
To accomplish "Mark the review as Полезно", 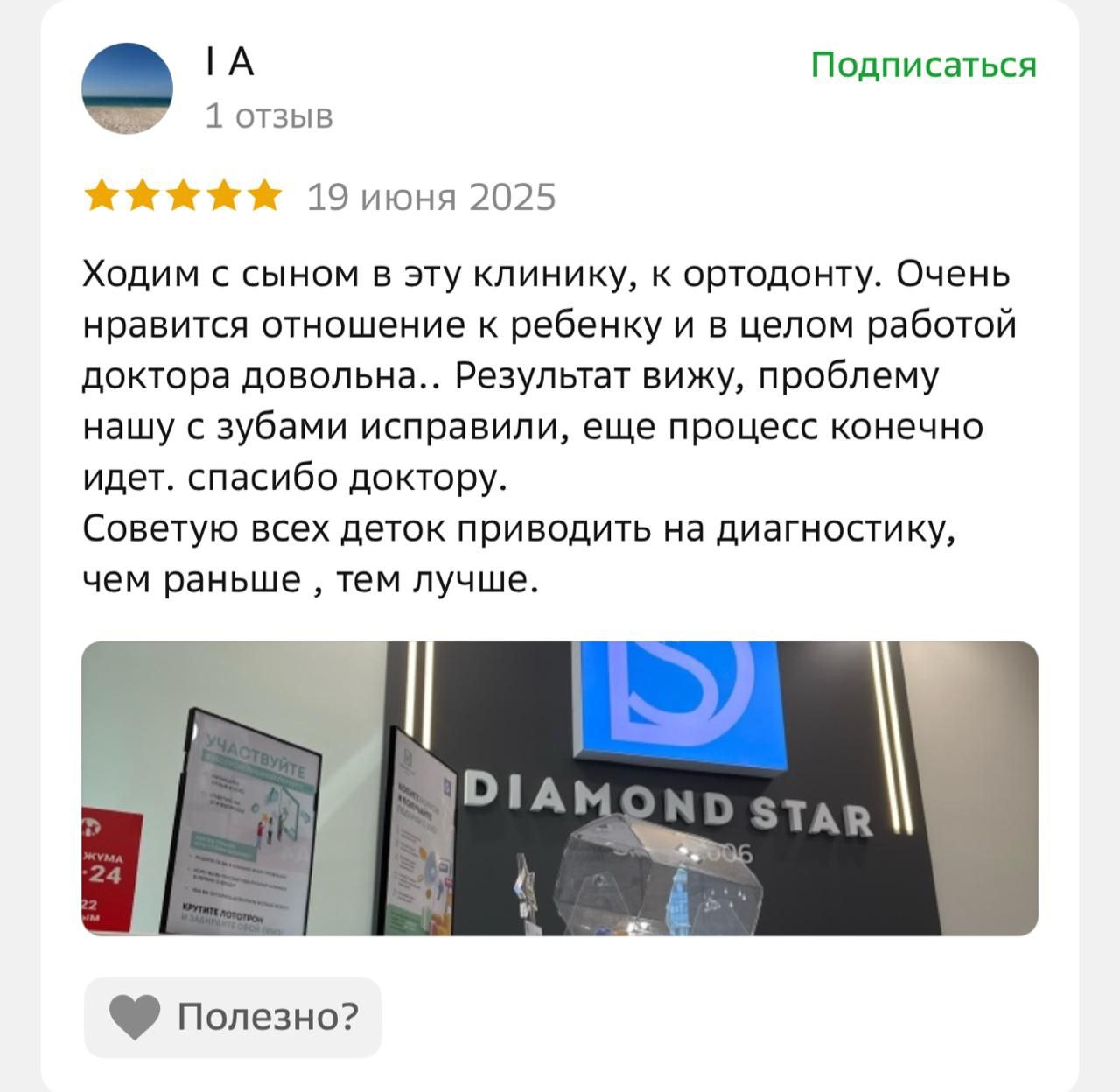I will tap(233, 1017).
